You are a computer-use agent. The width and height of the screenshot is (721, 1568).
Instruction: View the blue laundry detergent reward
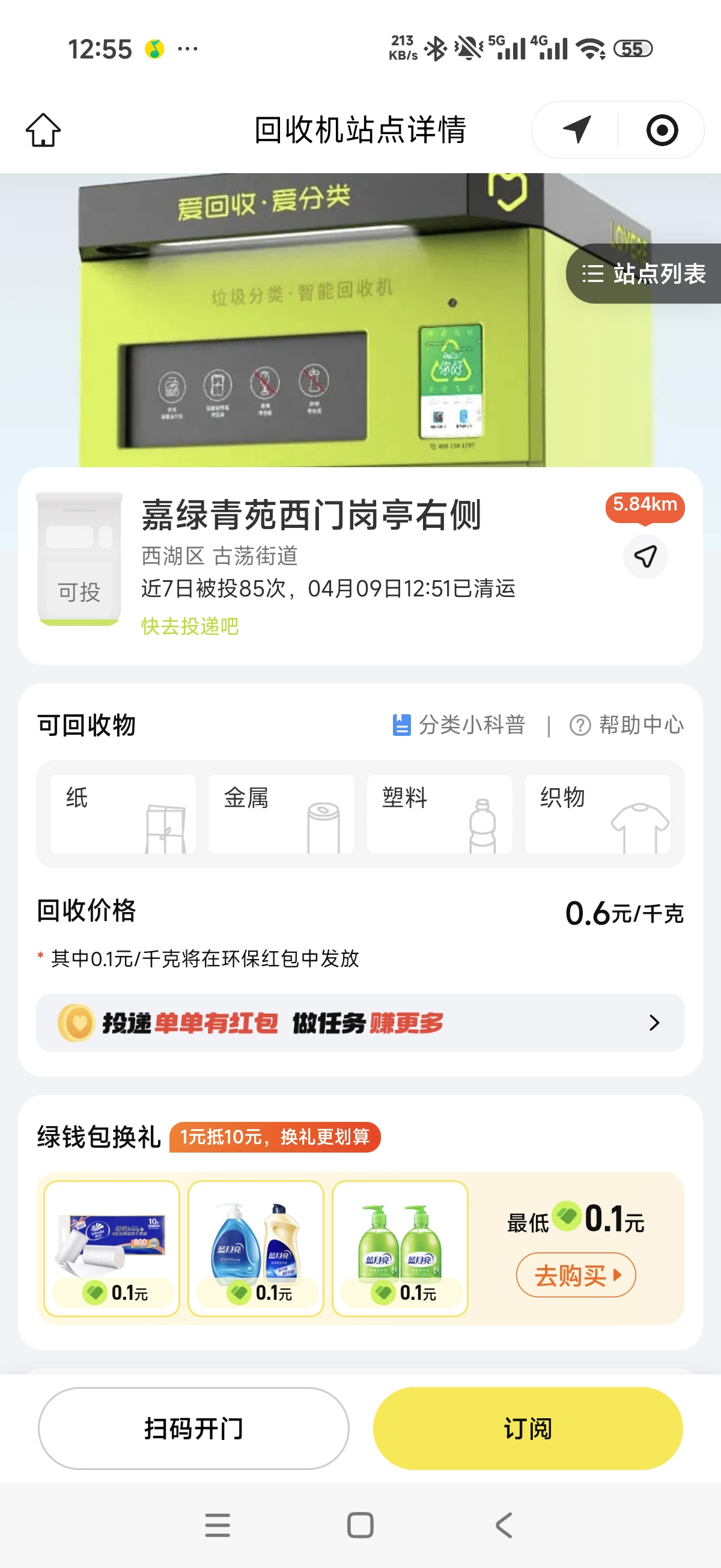255,1248
